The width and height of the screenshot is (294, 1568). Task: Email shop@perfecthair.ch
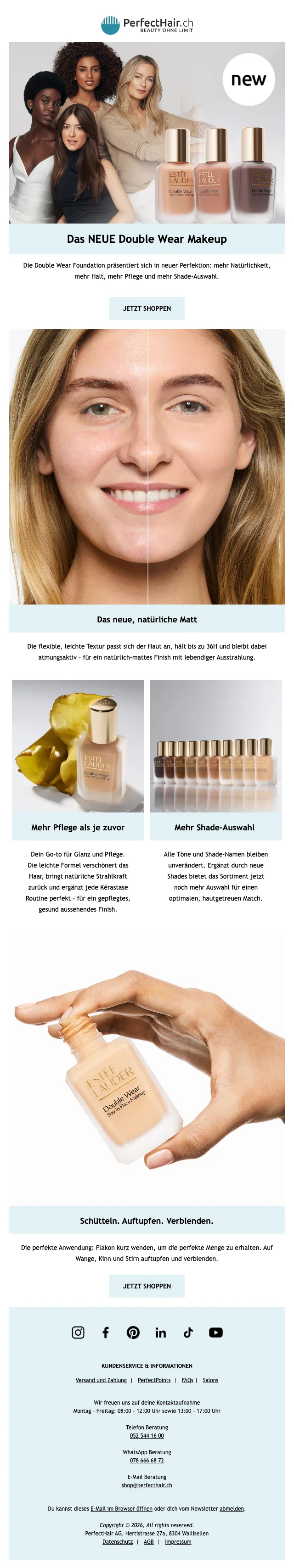(x=147, y=1485)
